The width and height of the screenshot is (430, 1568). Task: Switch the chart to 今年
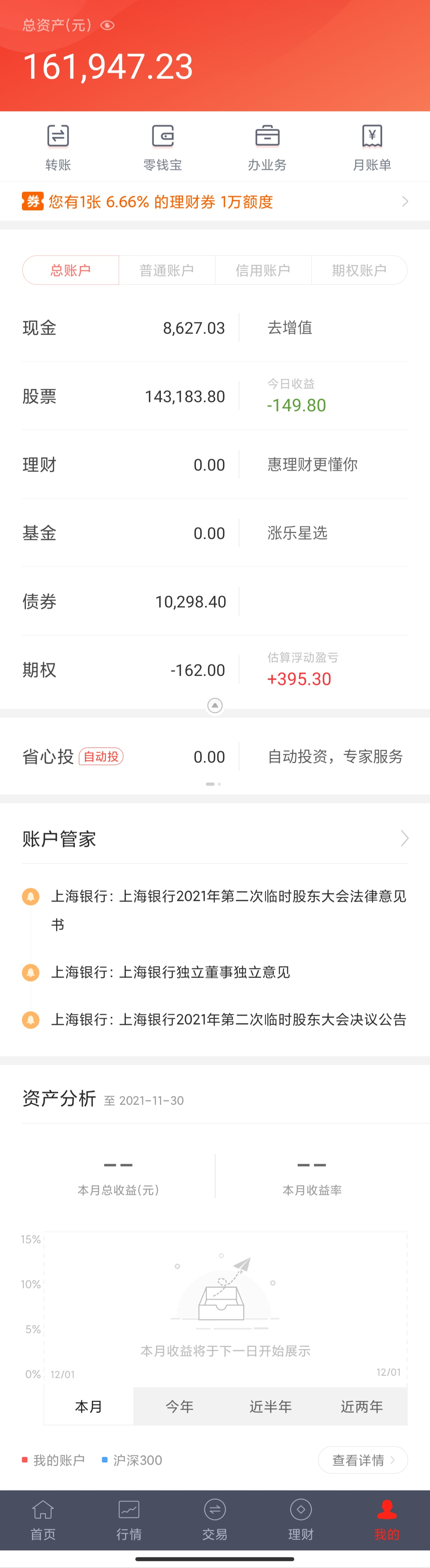click(x=179, y=1406)
